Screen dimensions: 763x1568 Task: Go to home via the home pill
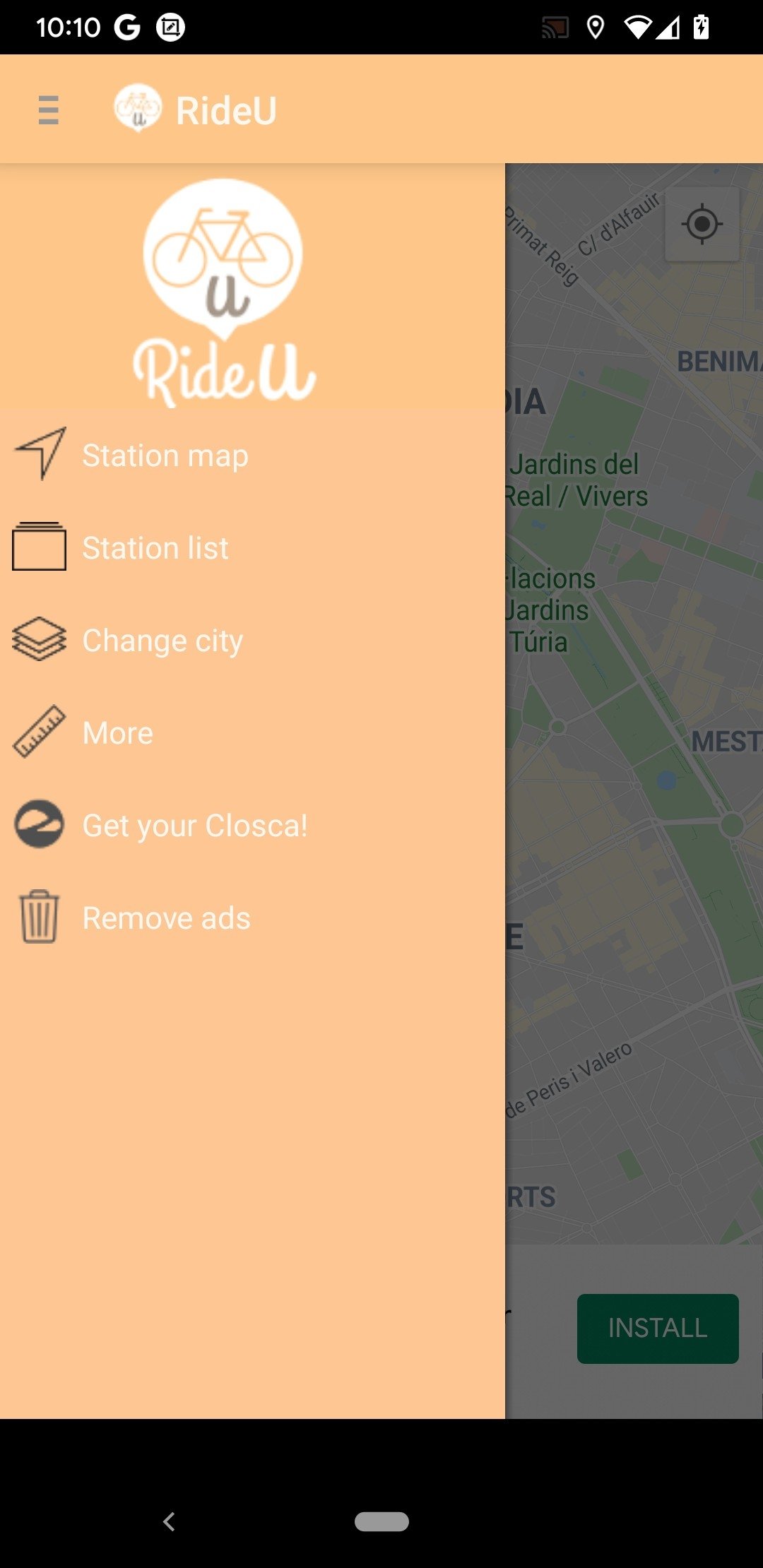pos(381,1521)
